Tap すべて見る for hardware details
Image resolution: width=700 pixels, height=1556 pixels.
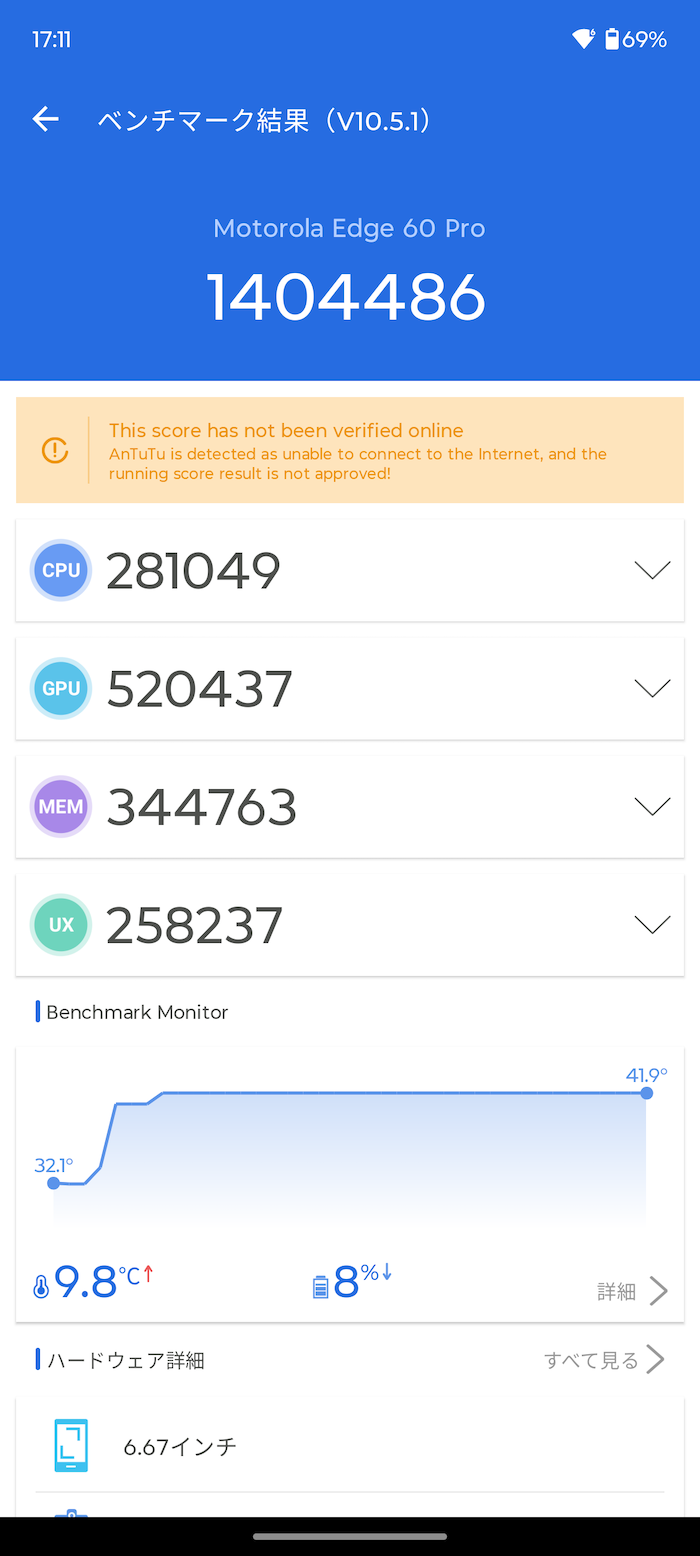coord(604,1360)
